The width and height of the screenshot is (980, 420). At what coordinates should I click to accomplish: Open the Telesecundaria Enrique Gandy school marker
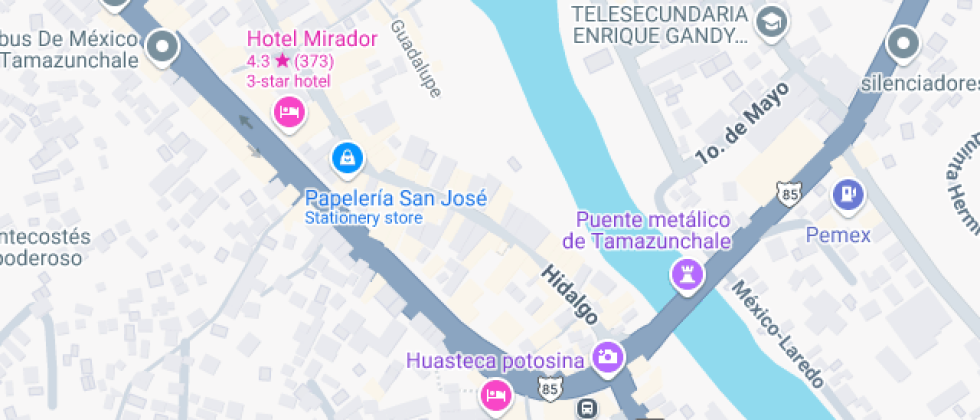click(771, 21)
